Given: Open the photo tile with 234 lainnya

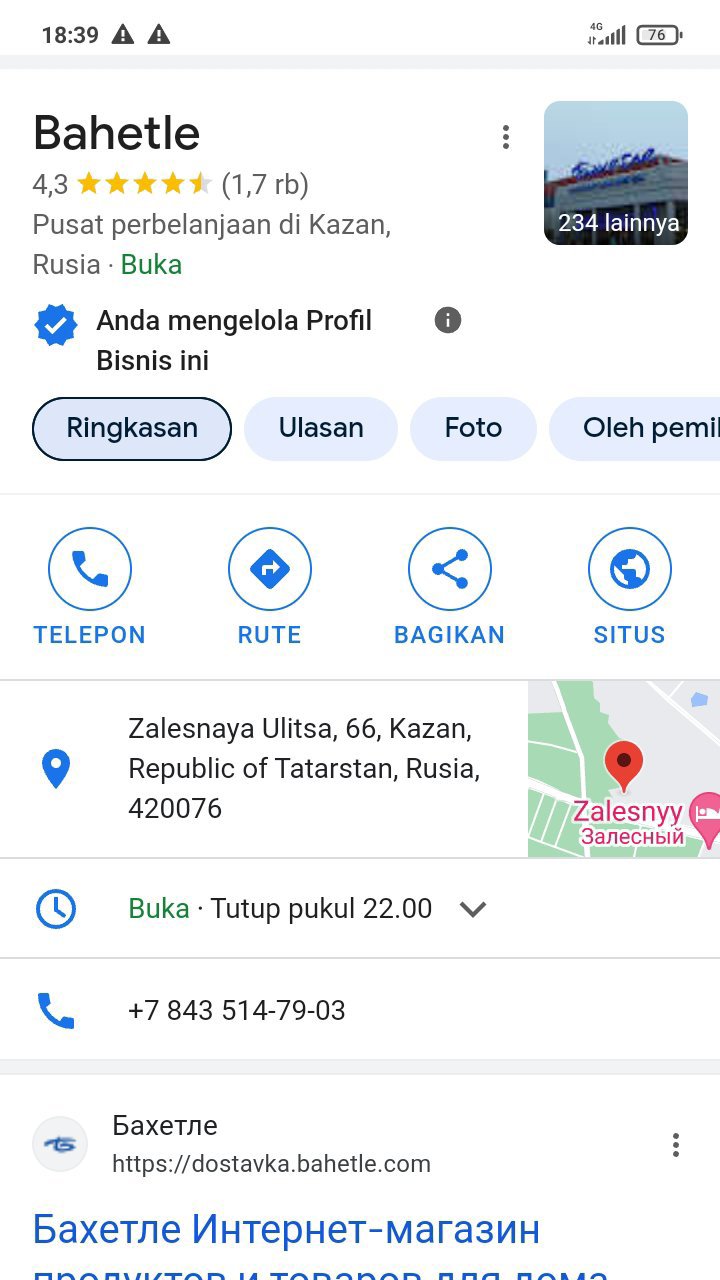Looking at the screenshot, I should tap(615, 173).
